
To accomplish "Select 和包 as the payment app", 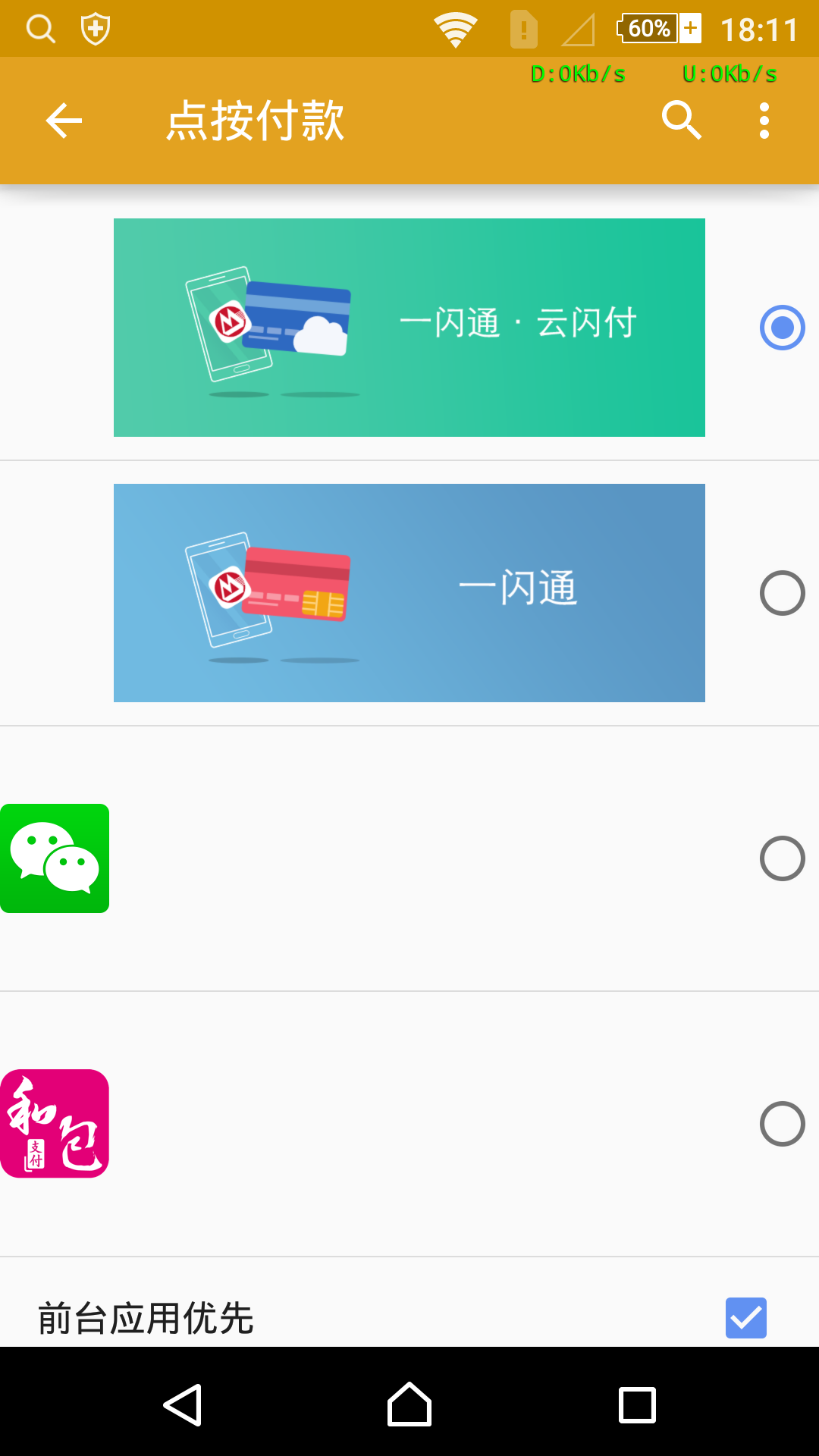I will coord(782,1124).
